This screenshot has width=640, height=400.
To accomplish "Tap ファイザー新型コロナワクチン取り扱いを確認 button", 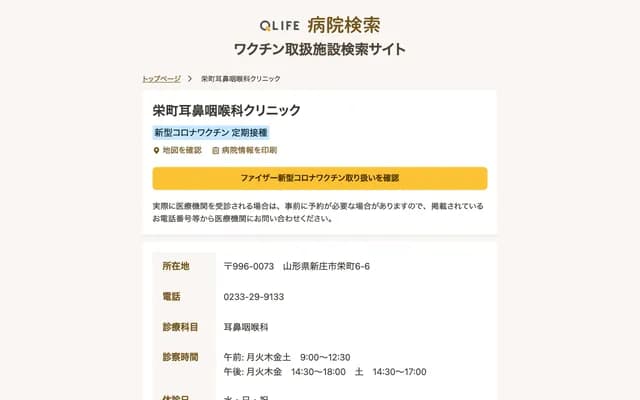I will point(320,178).
